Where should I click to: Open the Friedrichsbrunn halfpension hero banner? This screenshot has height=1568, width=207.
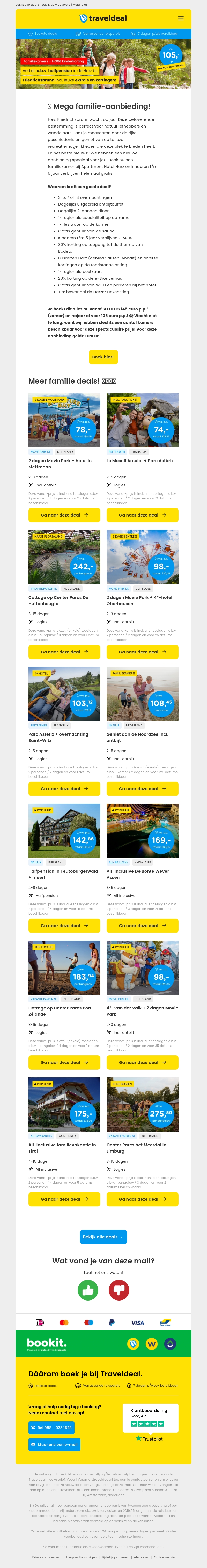coord(103,65)
